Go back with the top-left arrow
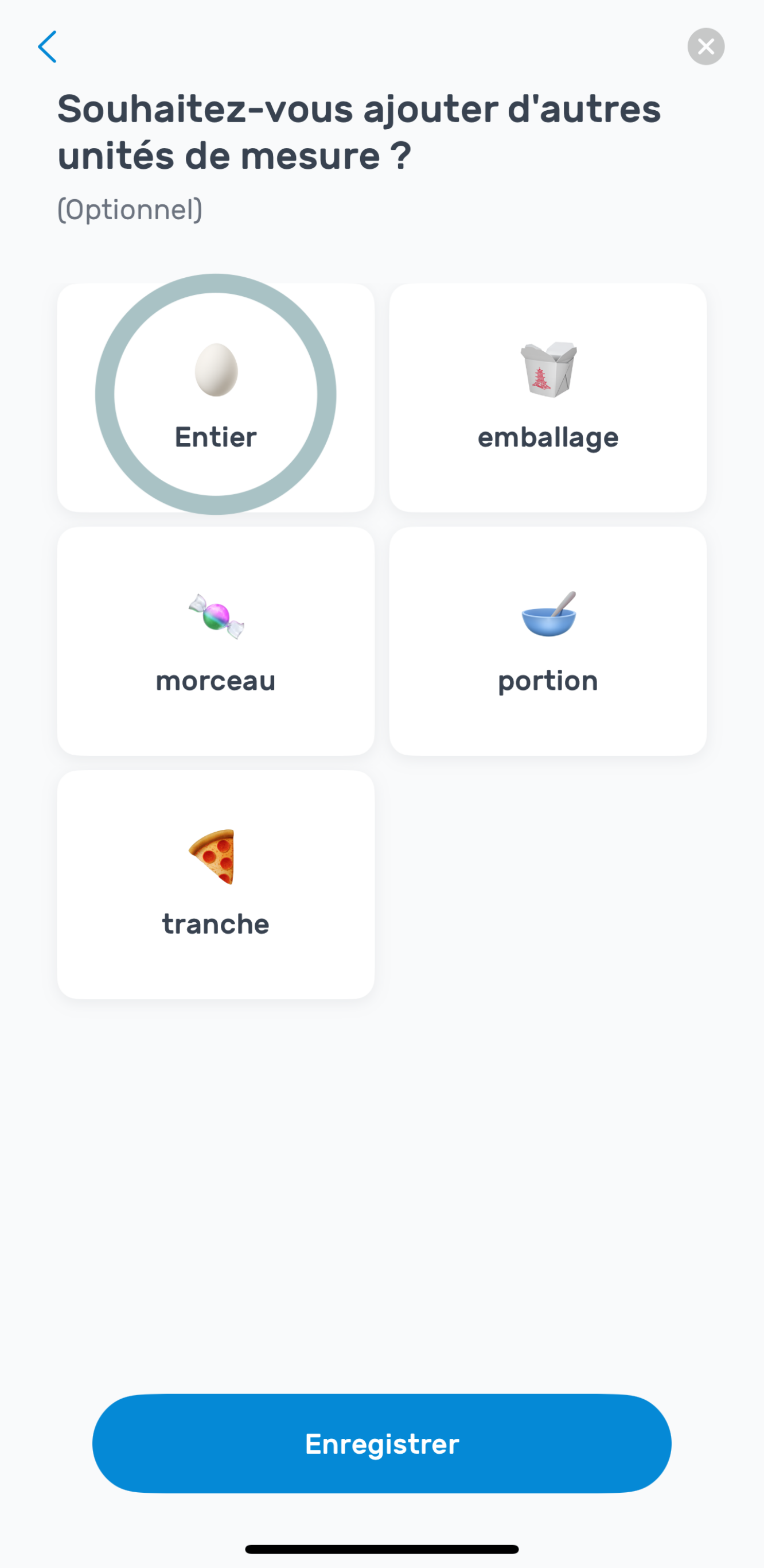Image resolution: width=764 pixels, height=1568 pixels. point(48,47)
